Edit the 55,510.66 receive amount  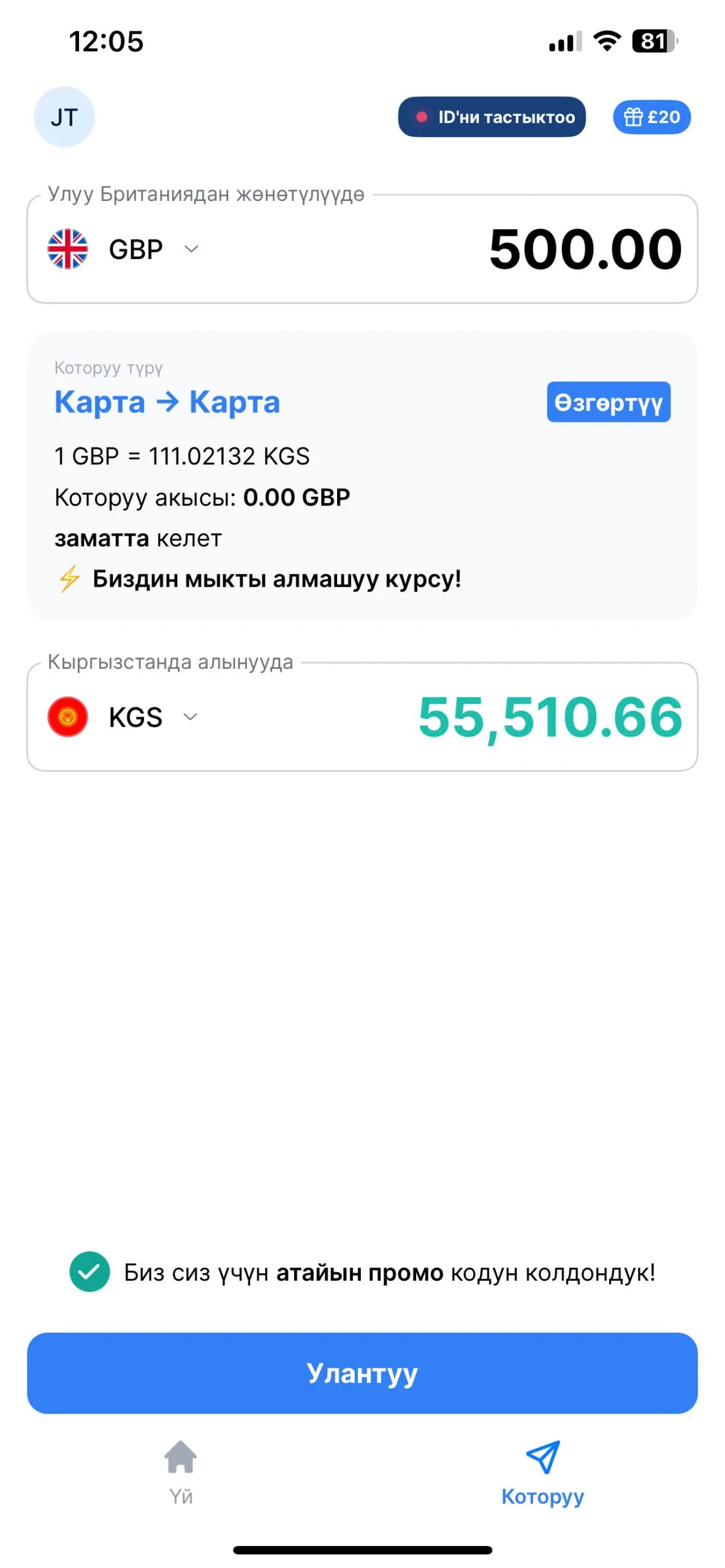click(550, 717)
